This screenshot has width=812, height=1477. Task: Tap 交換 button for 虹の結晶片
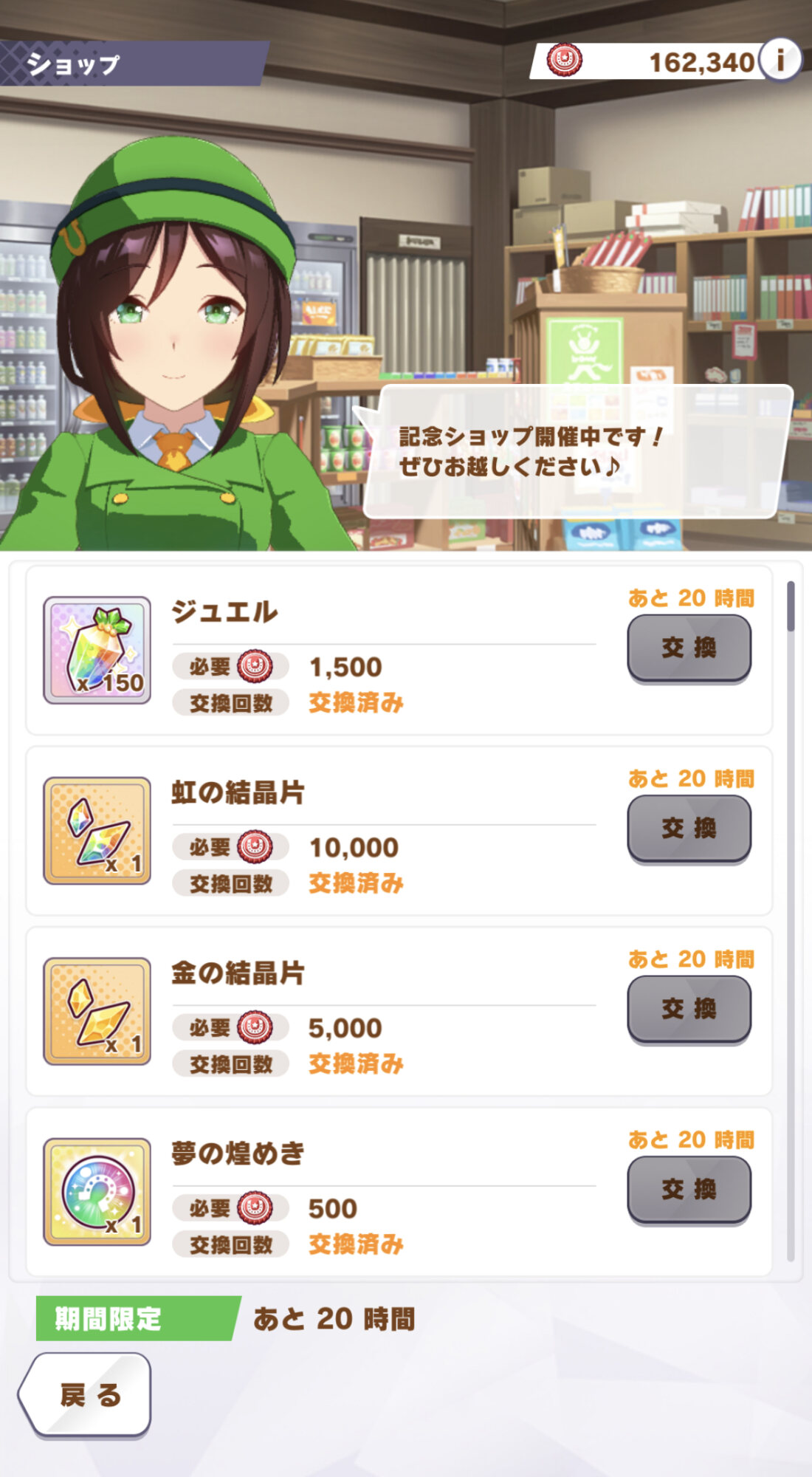[x=689, y=828]
